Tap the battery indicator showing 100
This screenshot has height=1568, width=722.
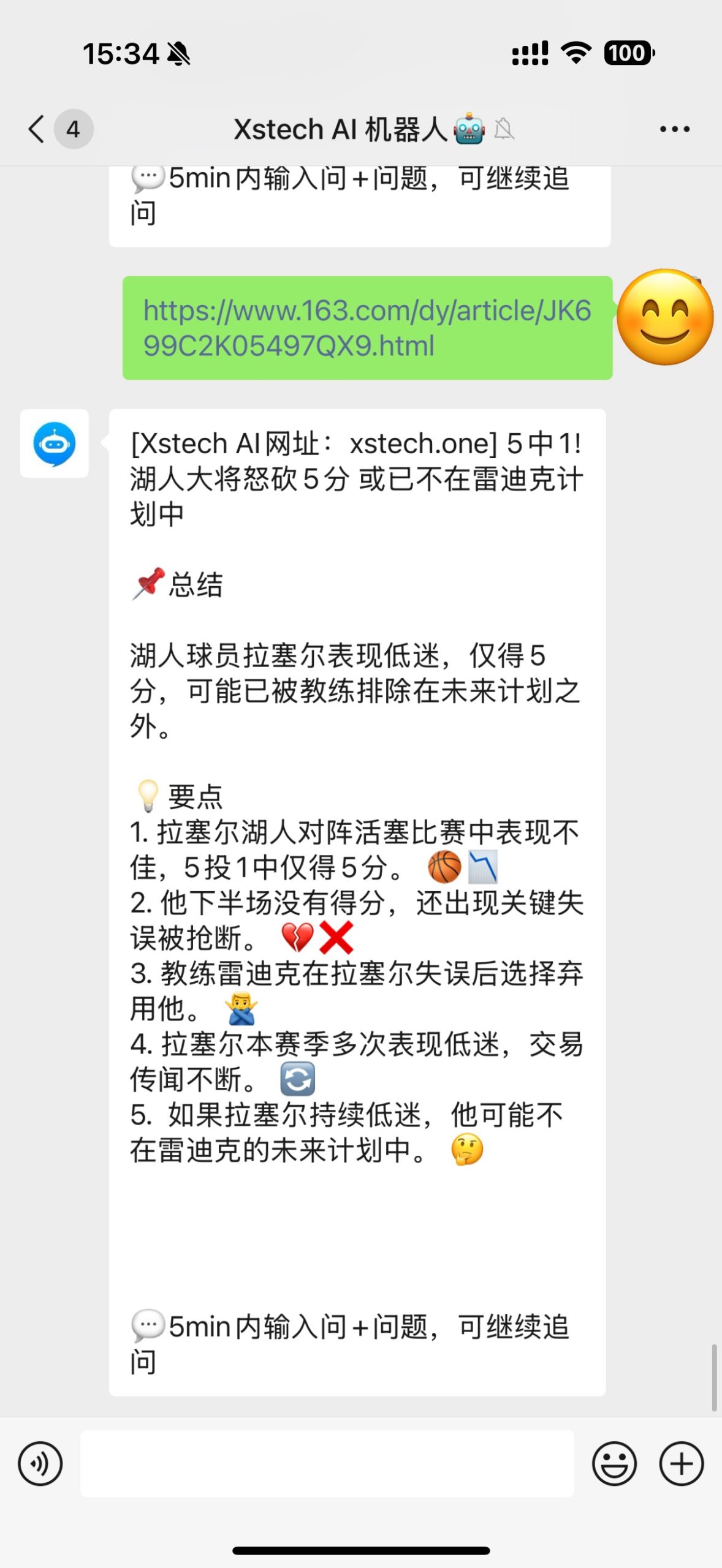click(626, 54)
